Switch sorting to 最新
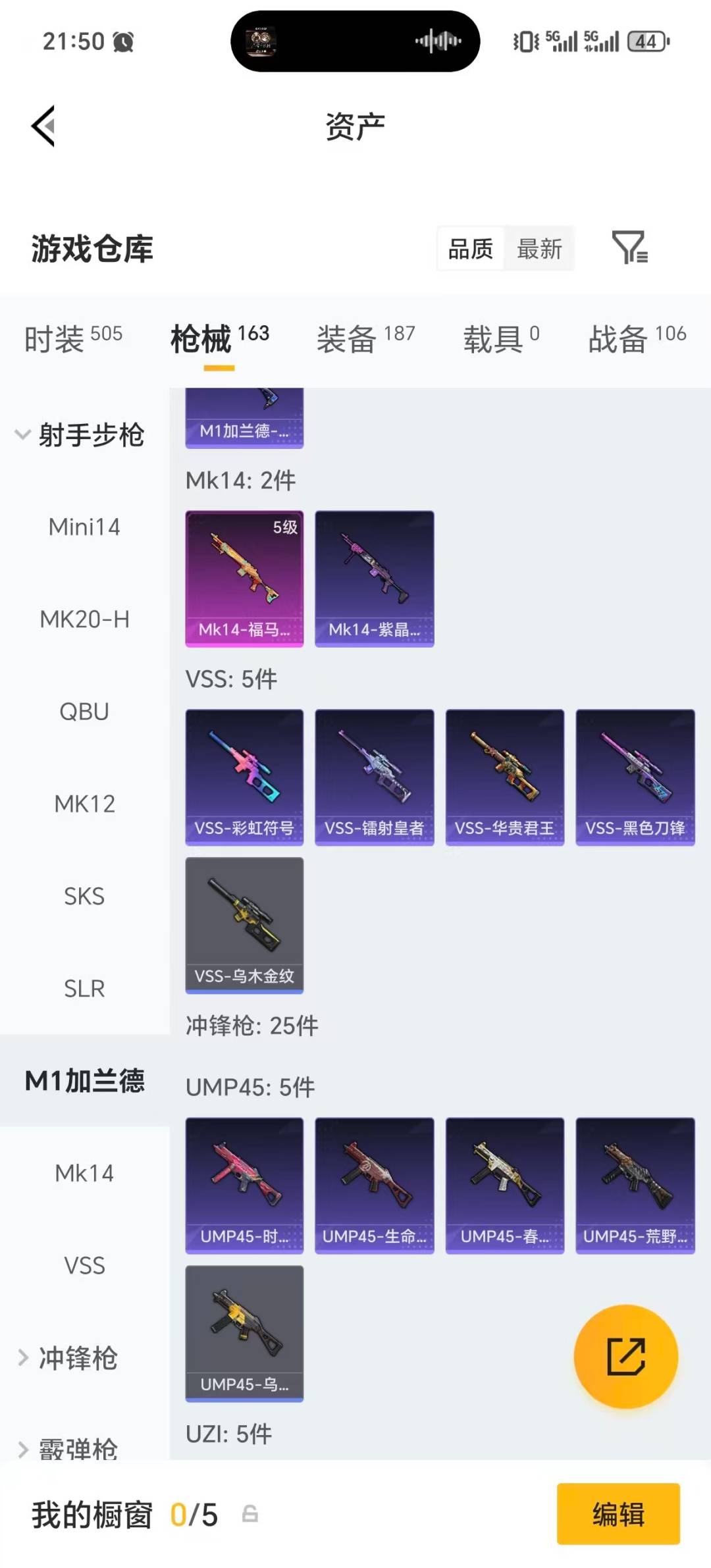 coord(540,249)
